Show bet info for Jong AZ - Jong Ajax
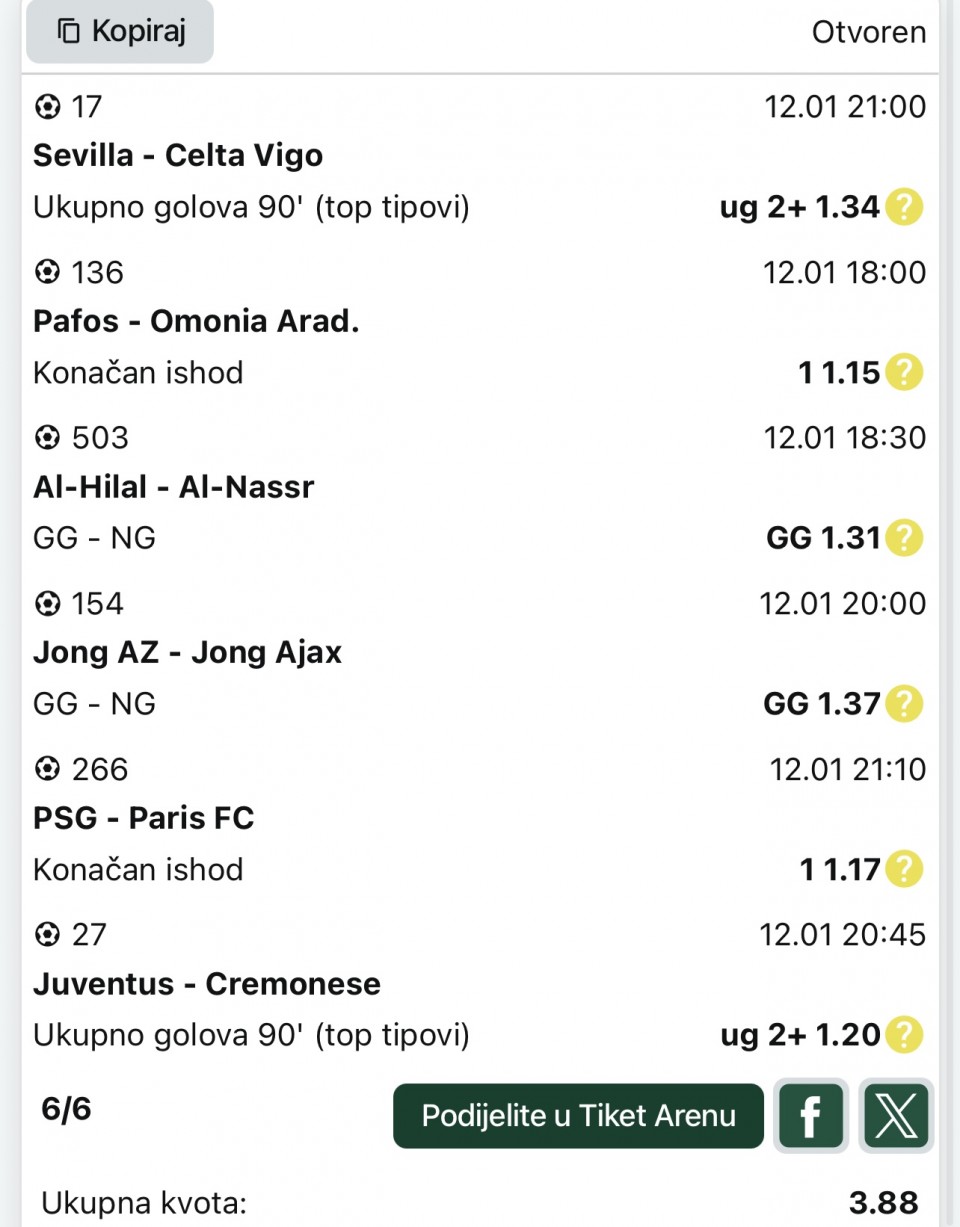The image size is (960, 1227). pos(904,704)
